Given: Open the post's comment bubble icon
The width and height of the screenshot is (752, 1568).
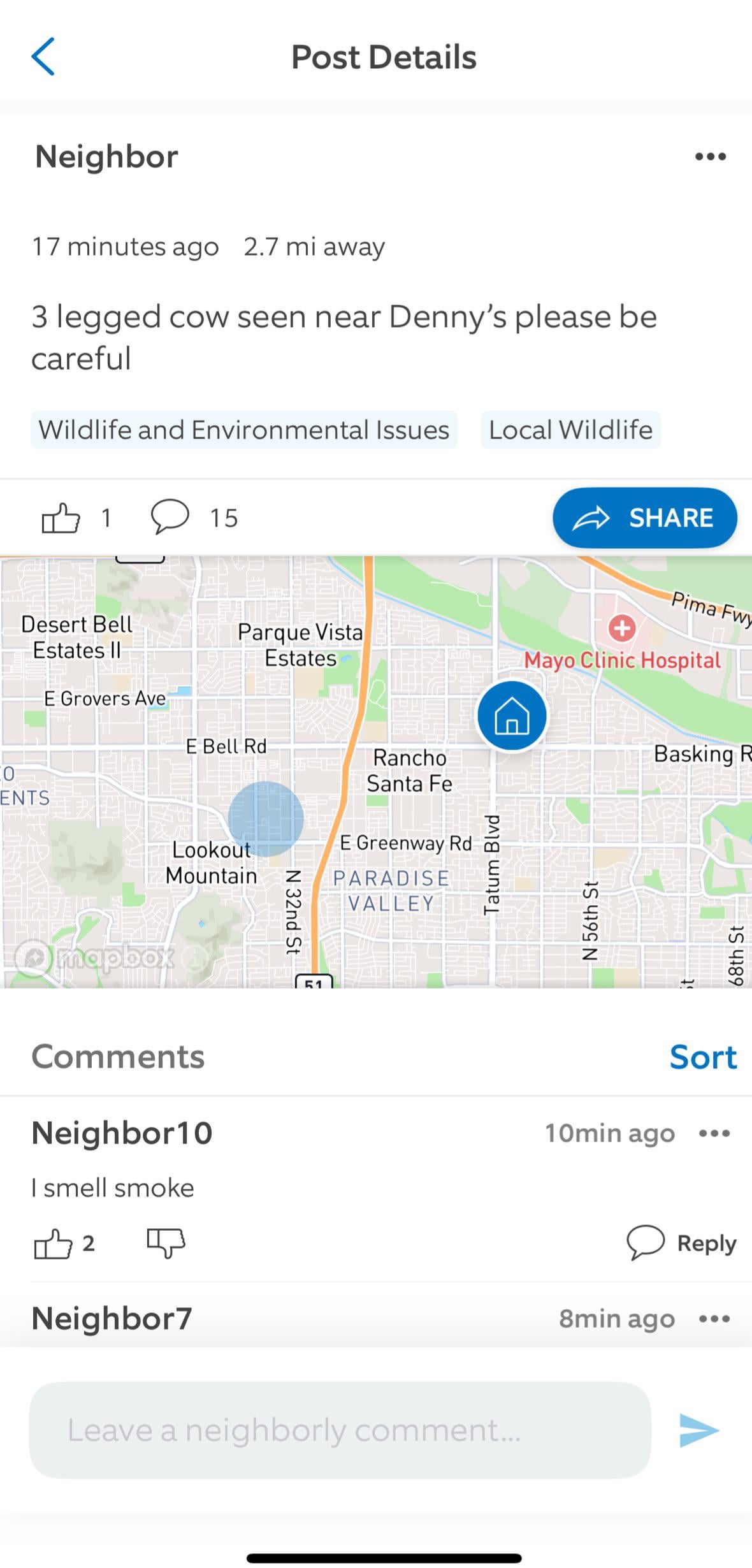Looking at the screenshot, I should coord(170,516).
